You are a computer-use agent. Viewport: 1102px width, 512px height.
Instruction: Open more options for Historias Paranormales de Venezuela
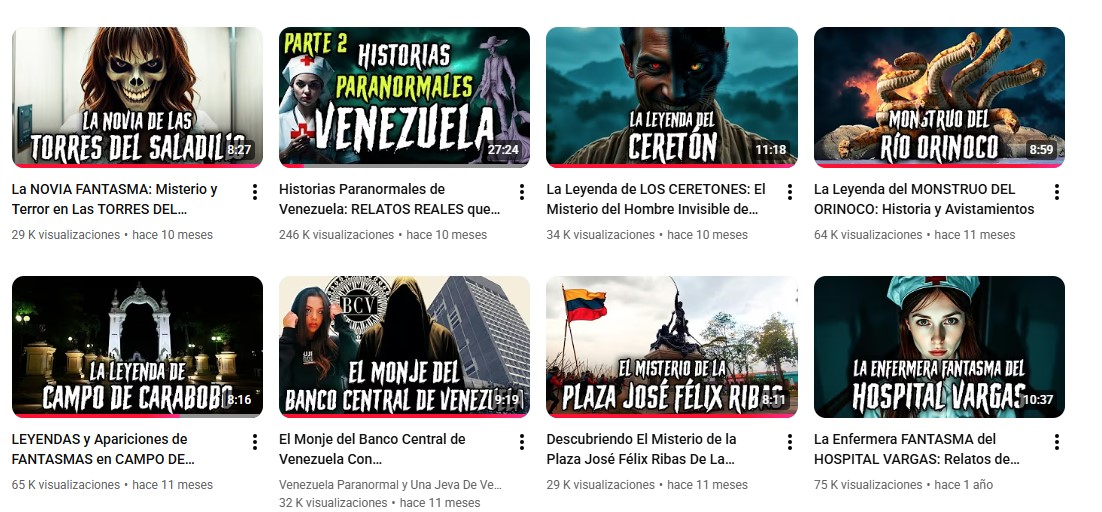click(x=522, y=192)
